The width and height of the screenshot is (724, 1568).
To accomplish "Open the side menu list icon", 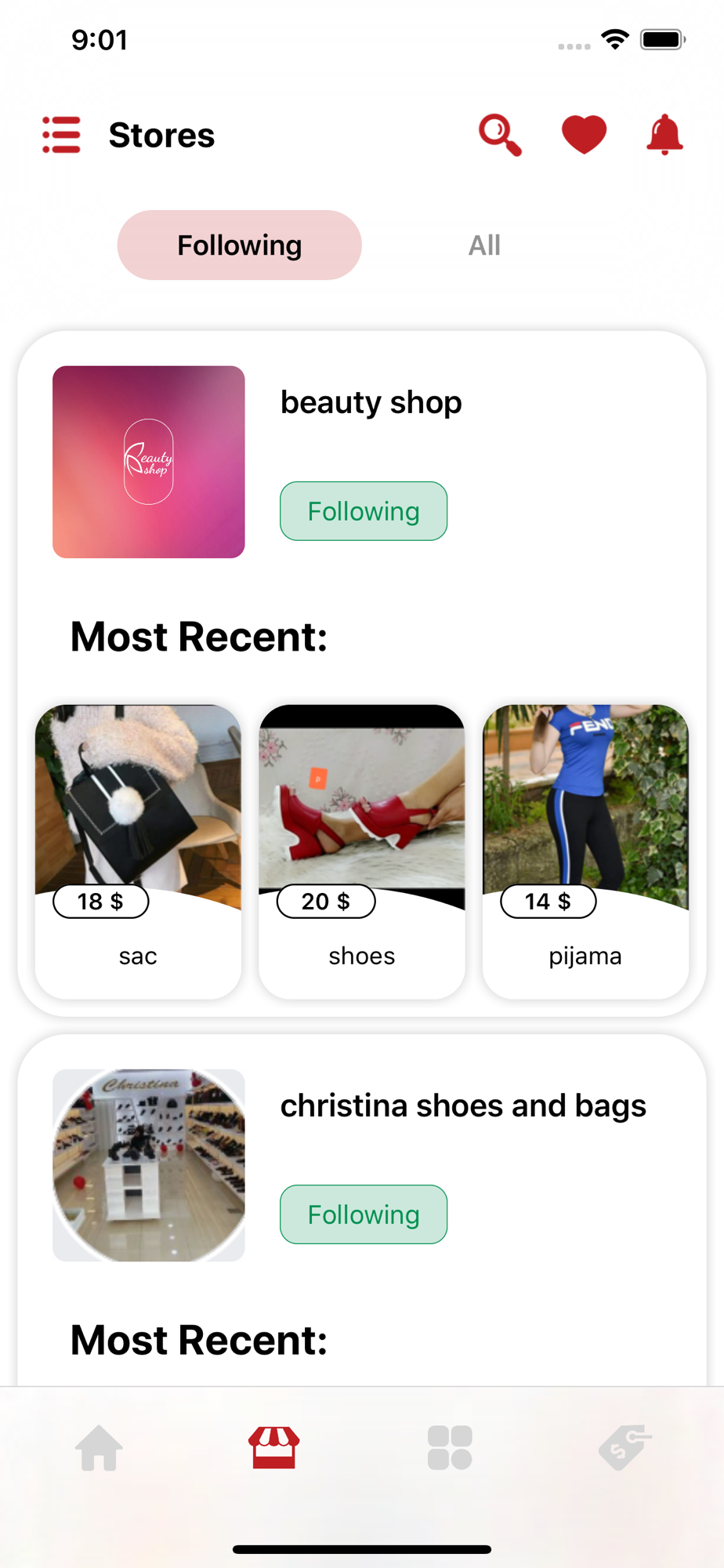I will click(x=61, y=135).
